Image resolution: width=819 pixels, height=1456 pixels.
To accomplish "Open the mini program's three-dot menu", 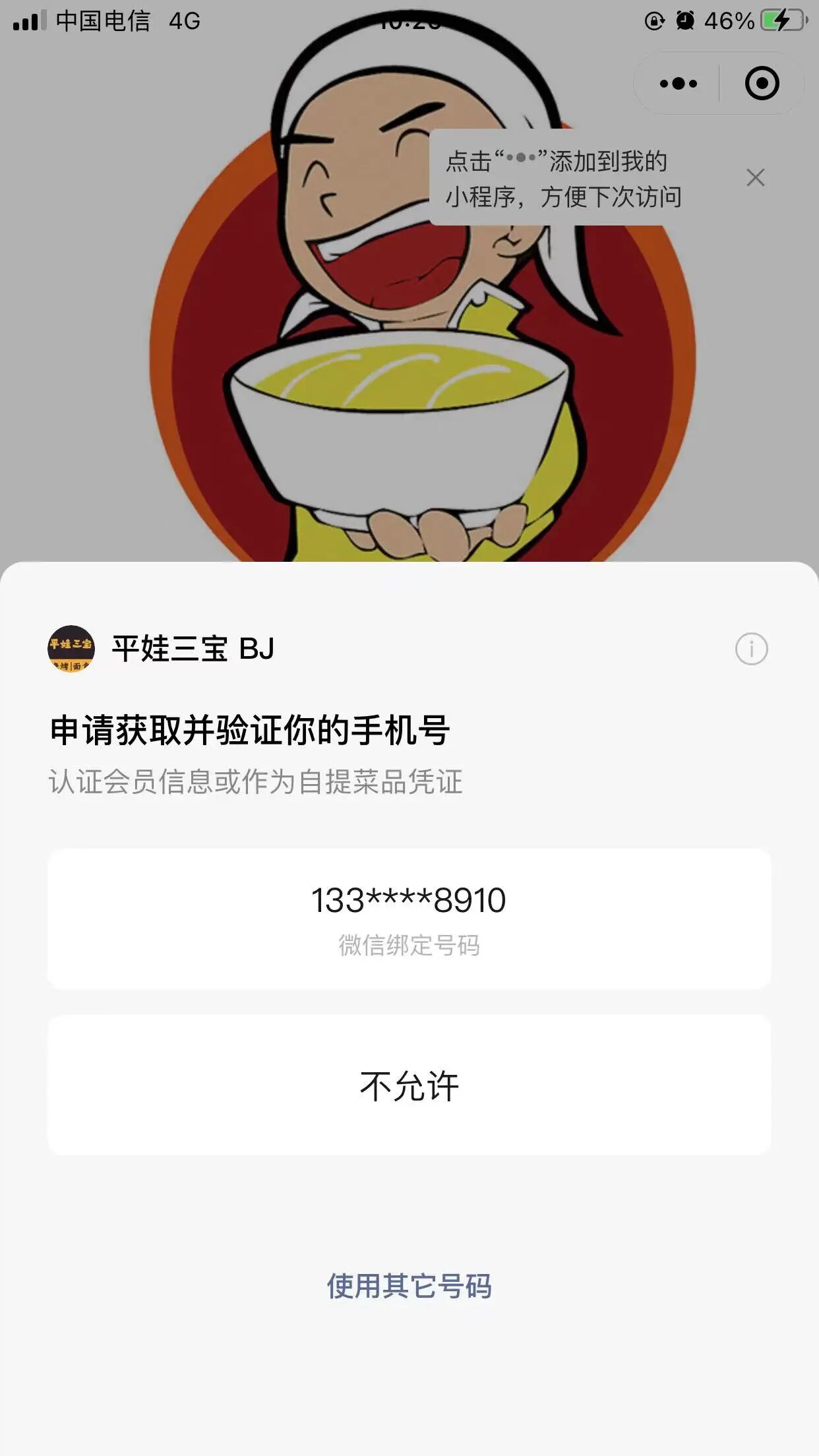I will click(678, 84).
